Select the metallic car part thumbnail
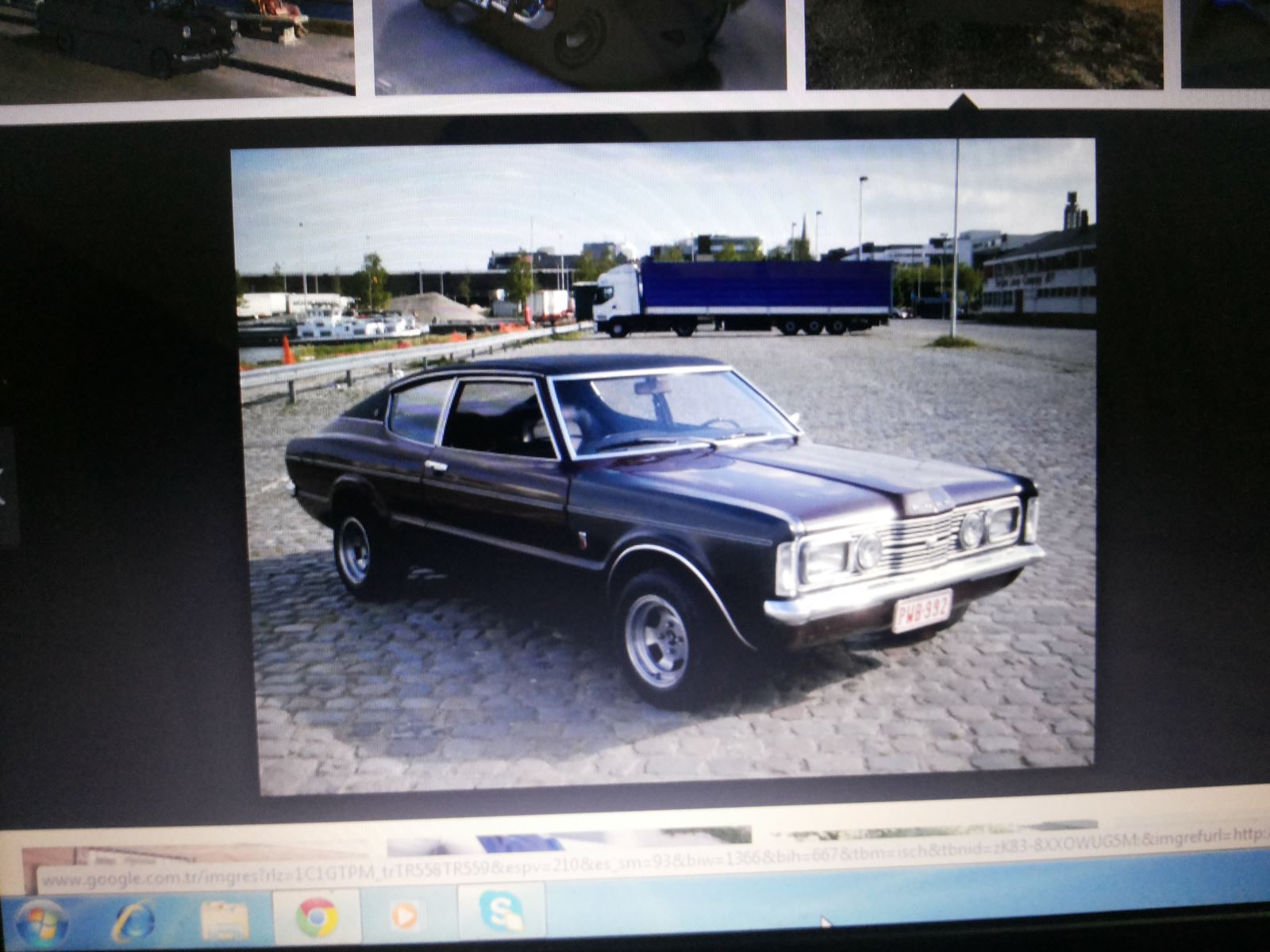This screenshot has width=1270, height=952. coord(579,44)
